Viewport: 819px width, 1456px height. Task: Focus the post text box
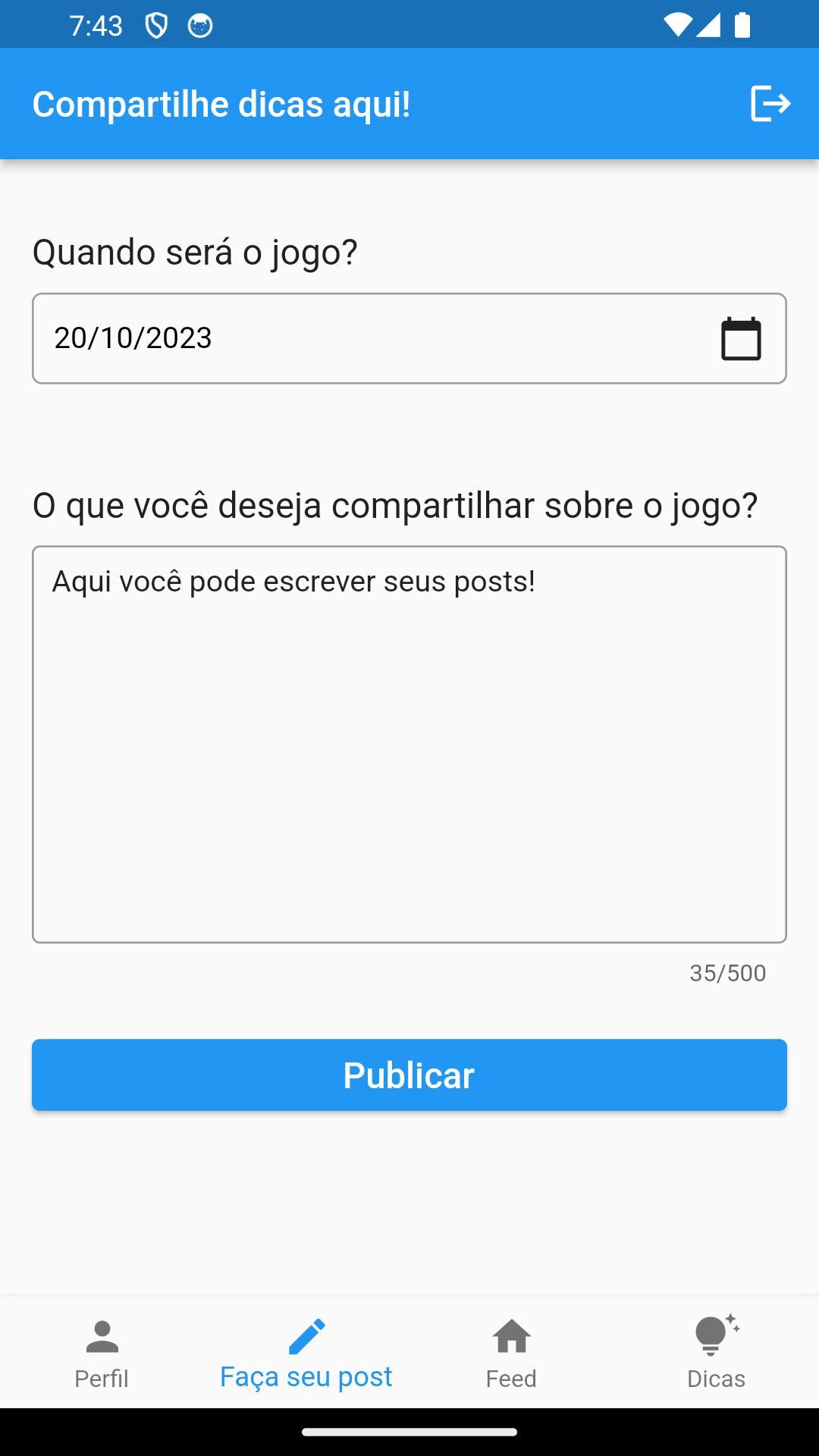tap(409, 744)
